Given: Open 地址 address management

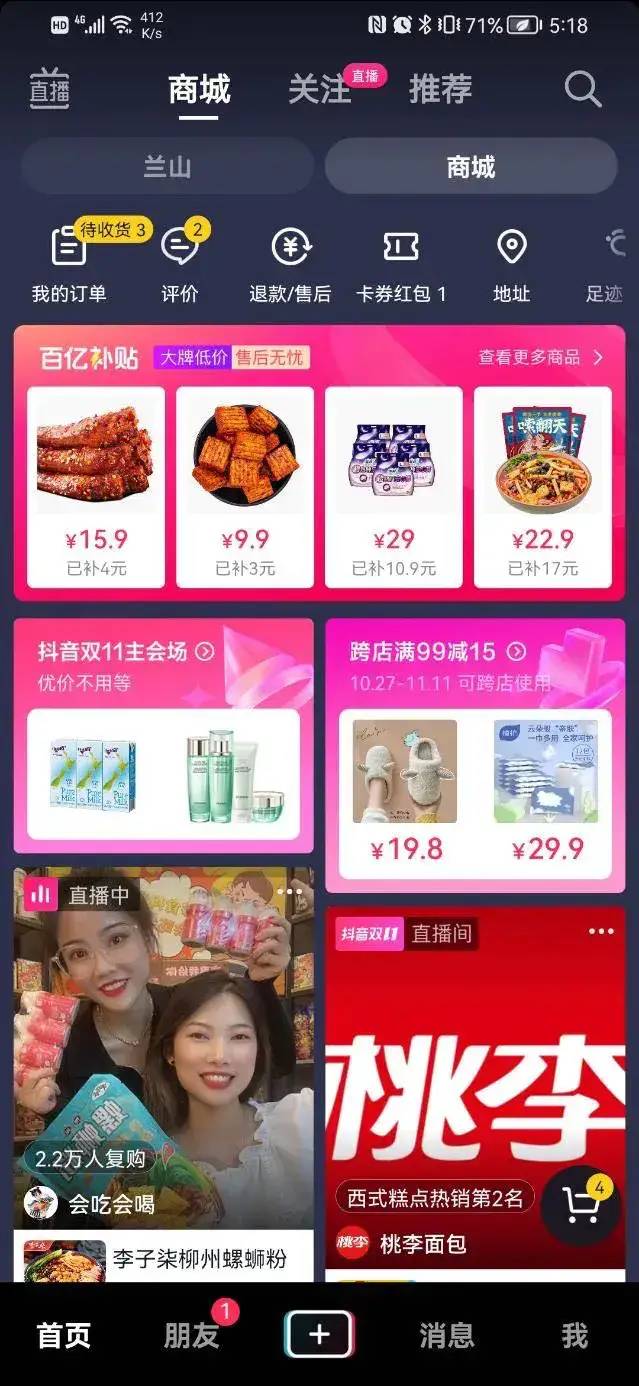Looking at the screenshot, I should [511, 264].
